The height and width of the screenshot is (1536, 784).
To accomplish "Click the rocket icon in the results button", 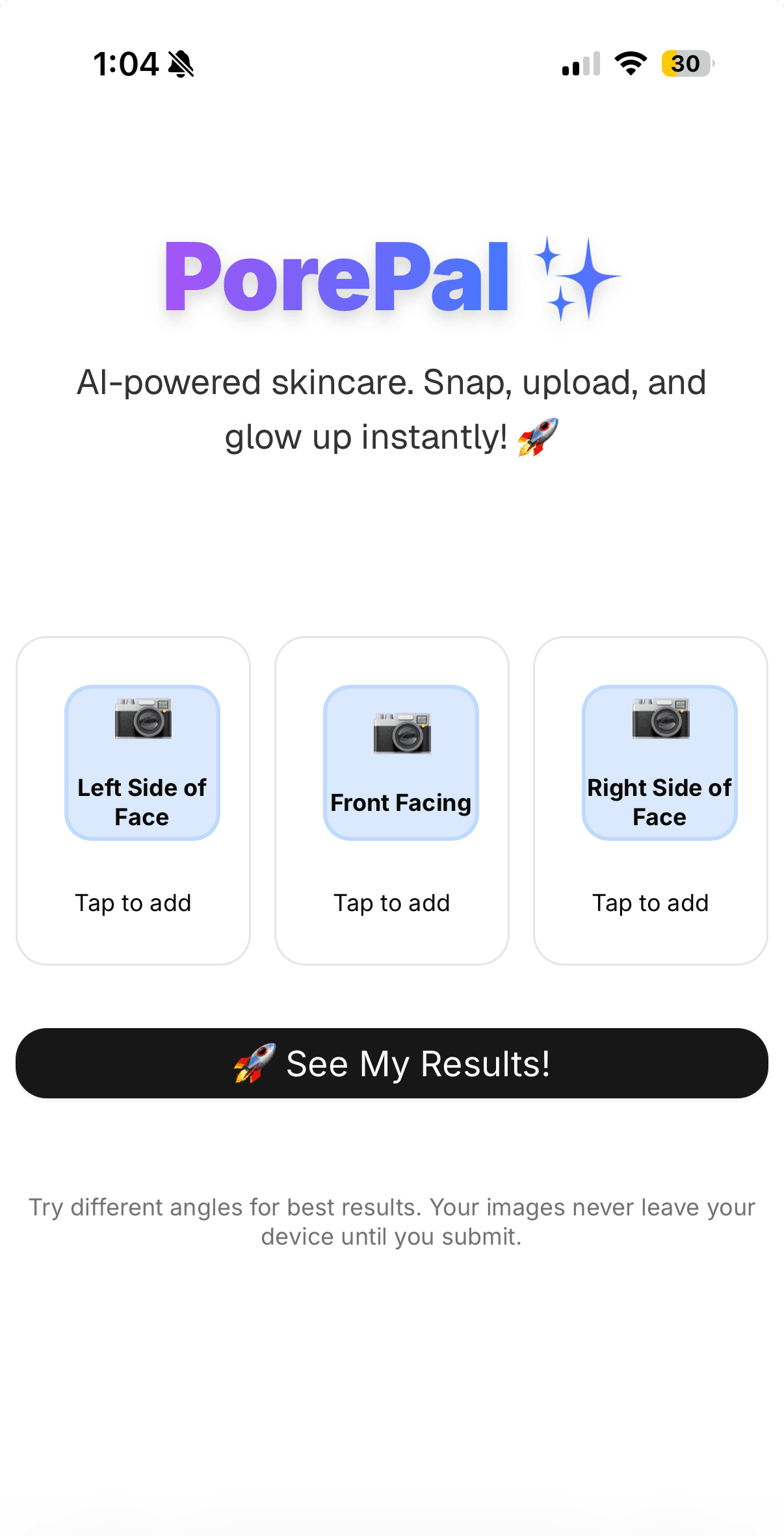I will (254, 1063).
